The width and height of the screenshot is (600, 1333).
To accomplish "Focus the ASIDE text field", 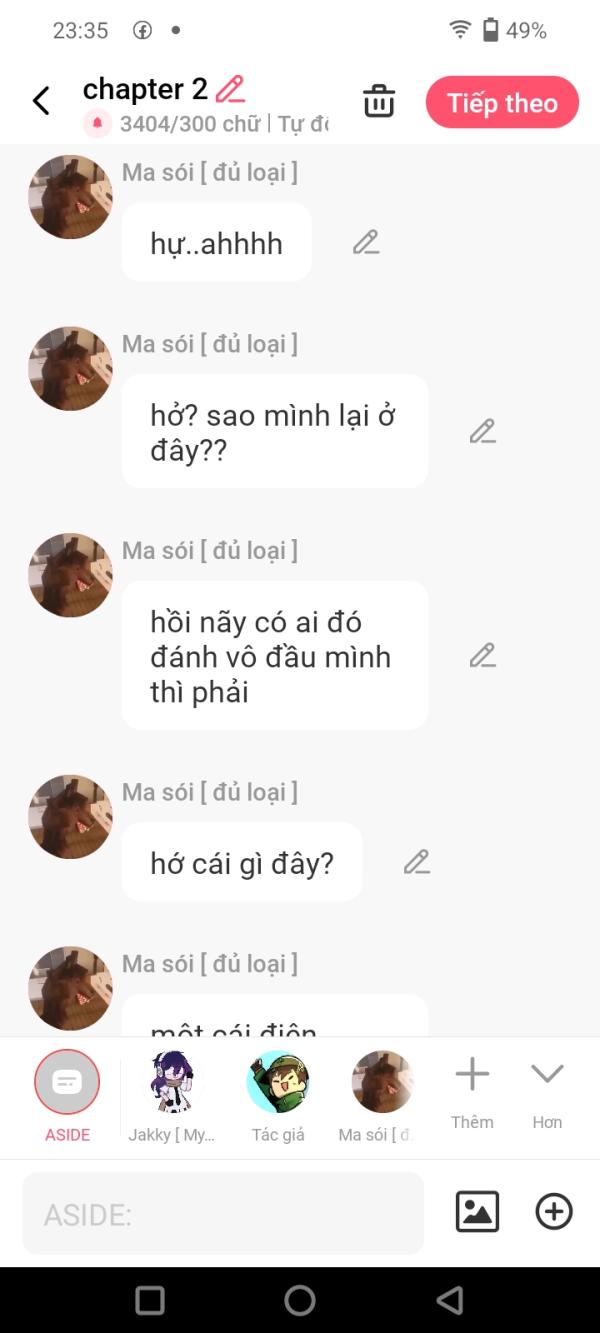I will click(x=223, y=1214).
